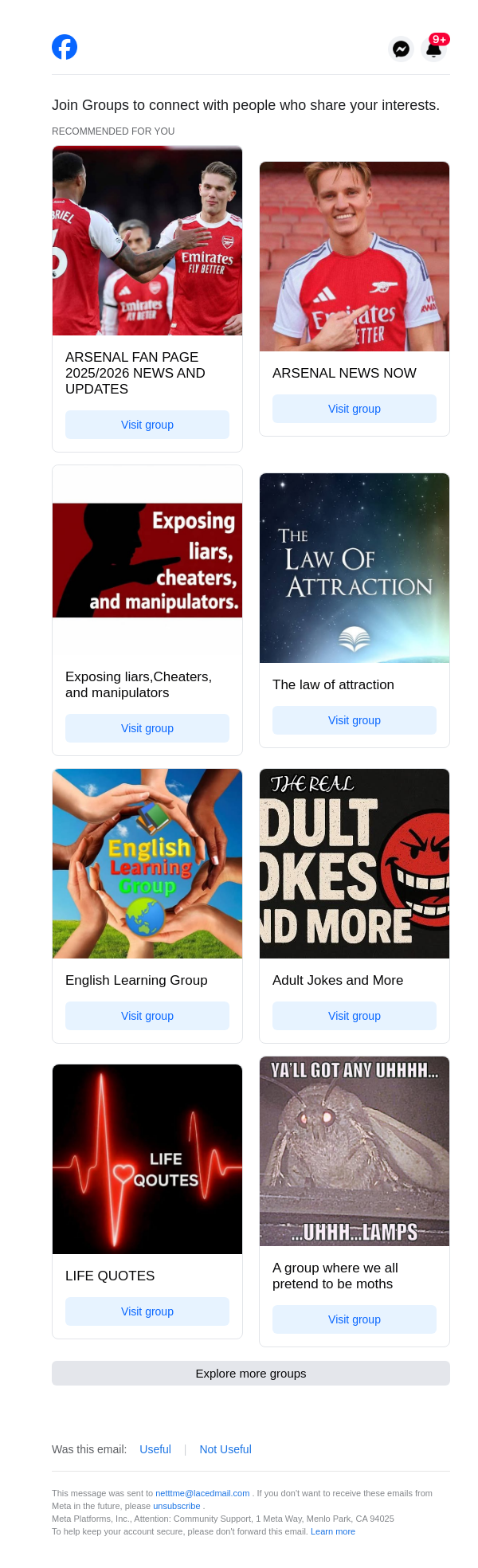478x1568 pixels.
Task: Visit The law of attraction group
Action: [x=355, y=720]
